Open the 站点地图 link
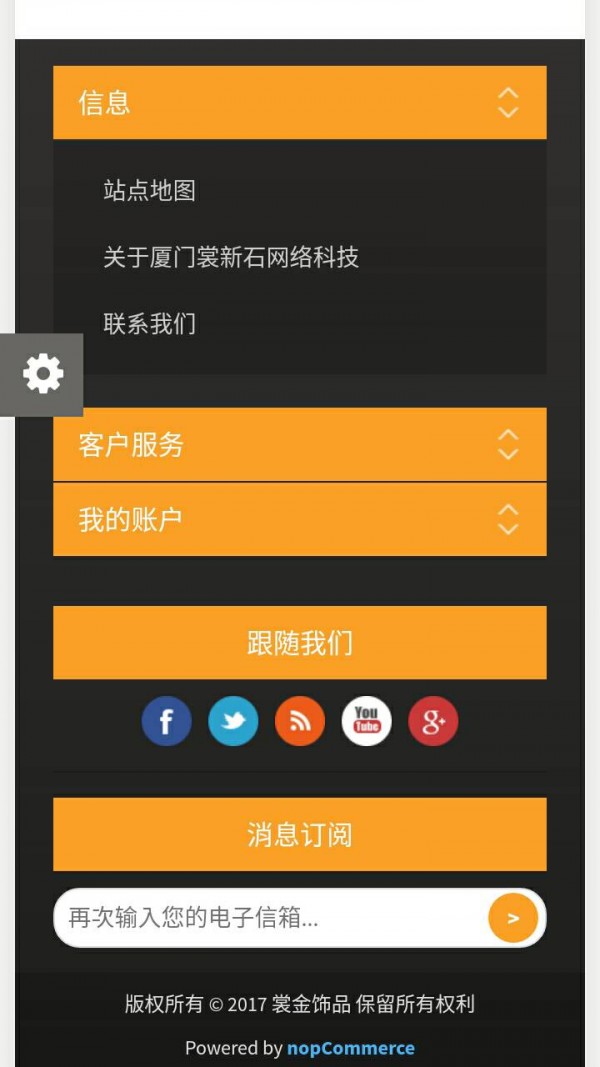 coord(149,190)
